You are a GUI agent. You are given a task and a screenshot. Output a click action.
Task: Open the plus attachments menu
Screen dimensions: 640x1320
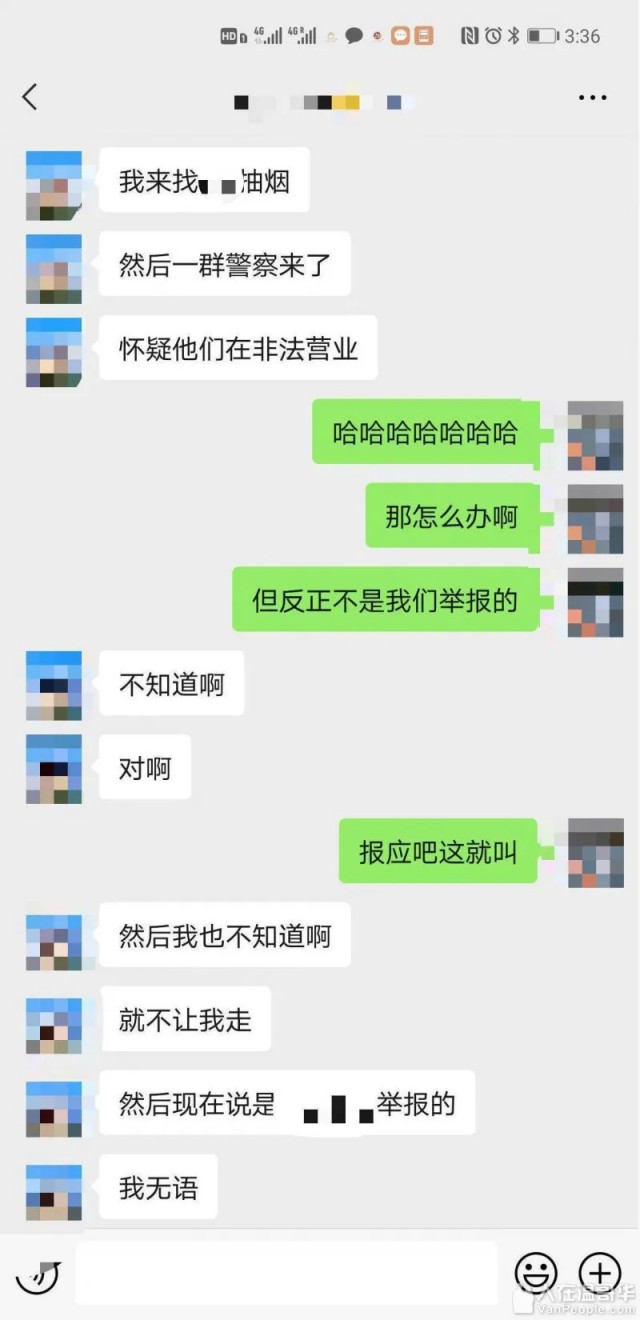[x=599, y=1274]
